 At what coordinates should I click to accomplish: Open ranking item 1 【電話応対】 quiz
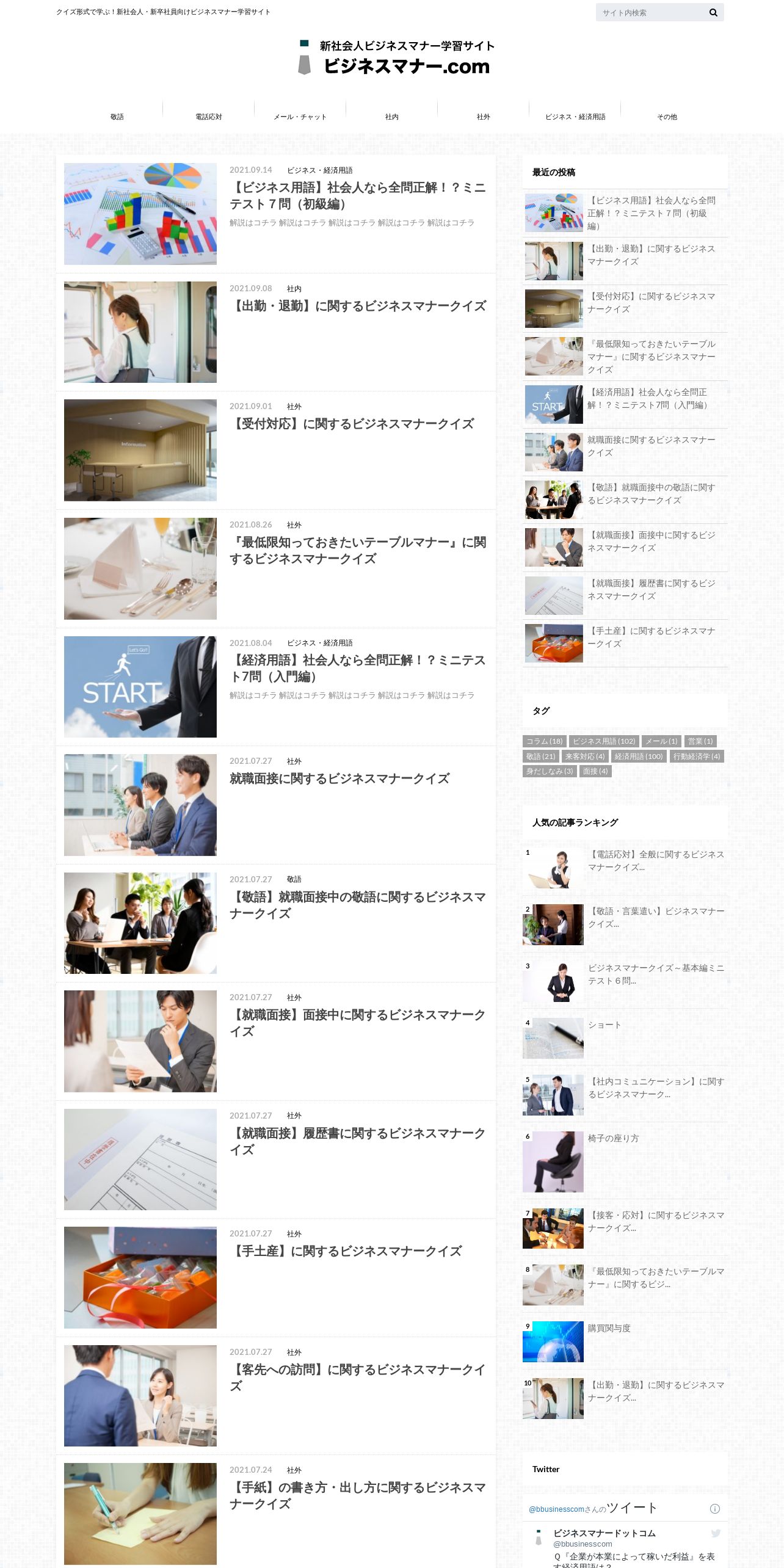[656, 861]
